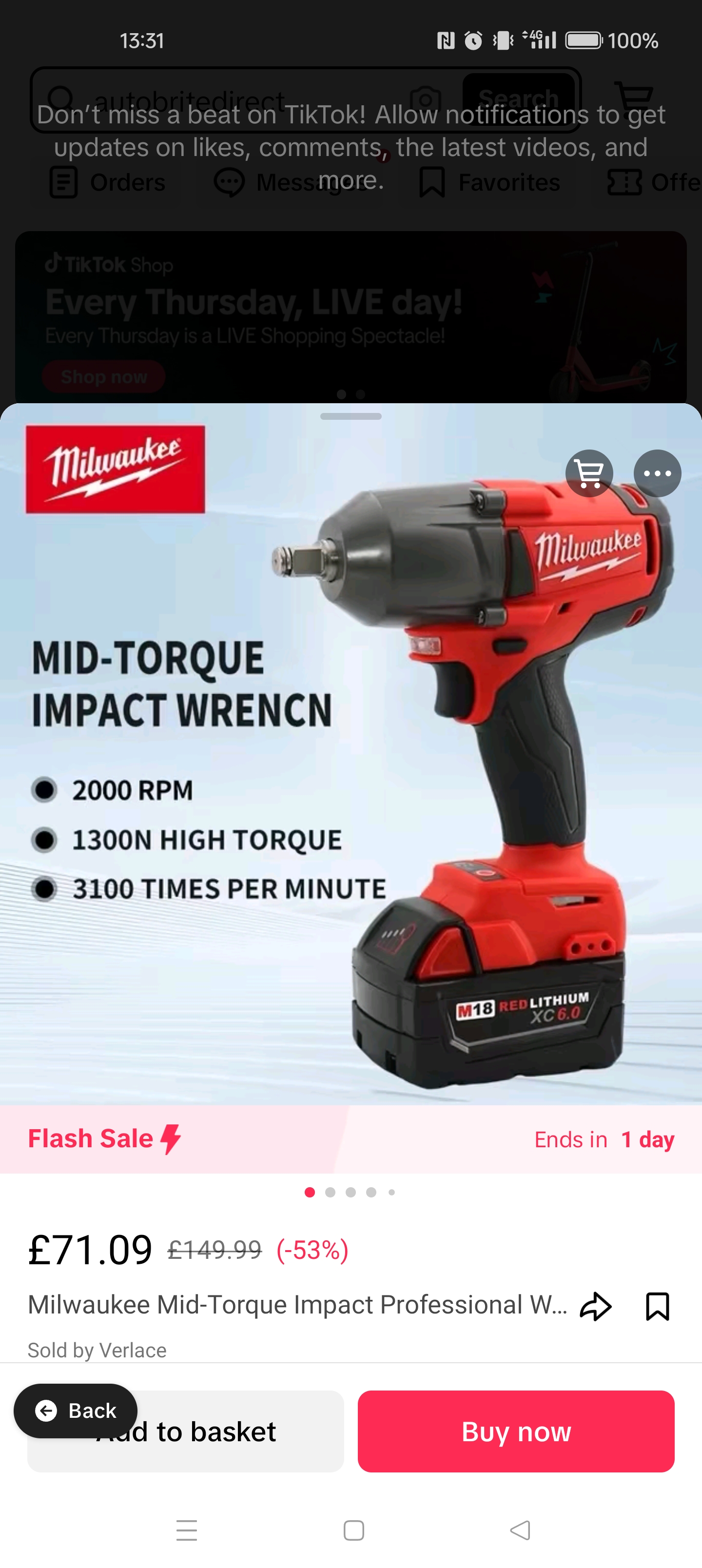Open the Flash Sale banner
The image size is (702, 1568).
click(x=351, y=1139)
